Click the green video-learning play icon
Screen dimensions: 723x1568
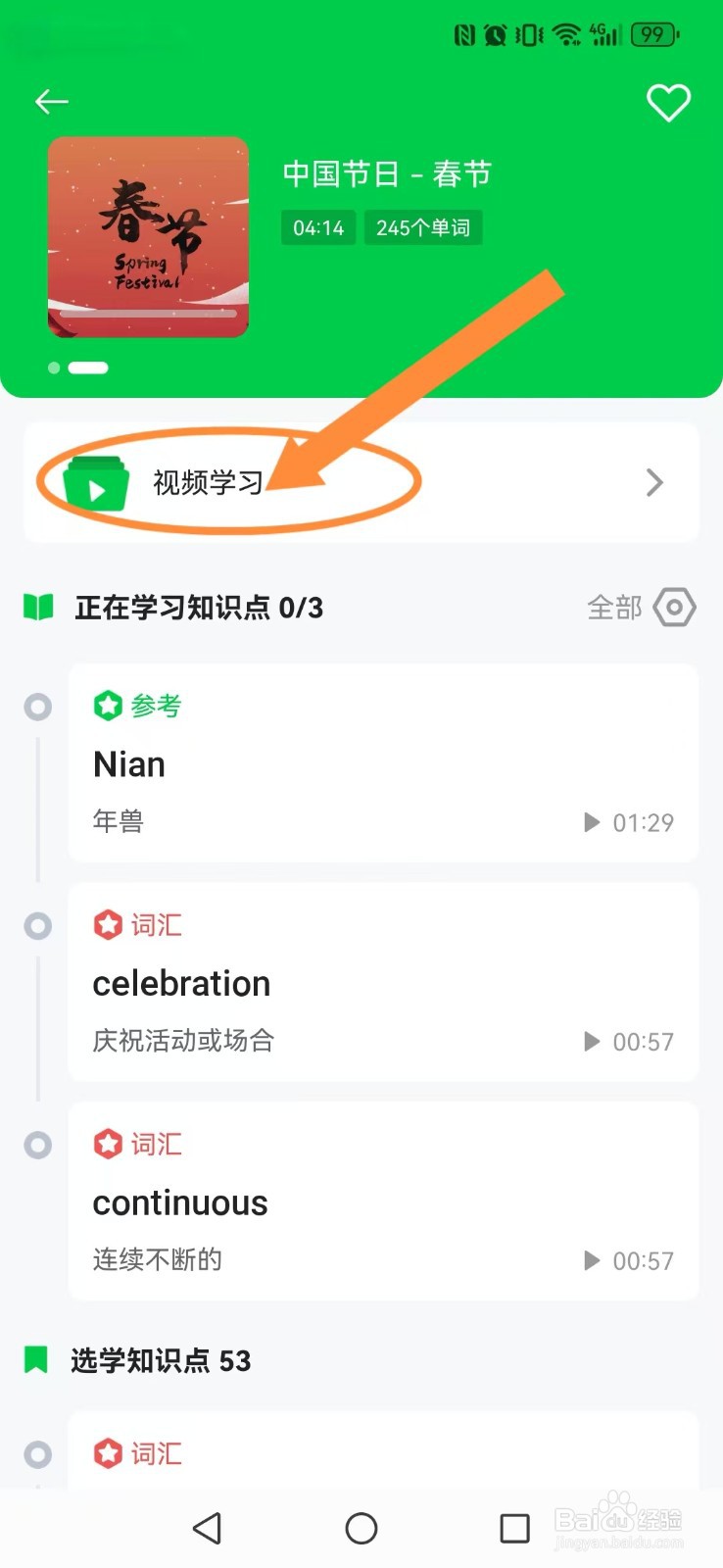point(93,482)
